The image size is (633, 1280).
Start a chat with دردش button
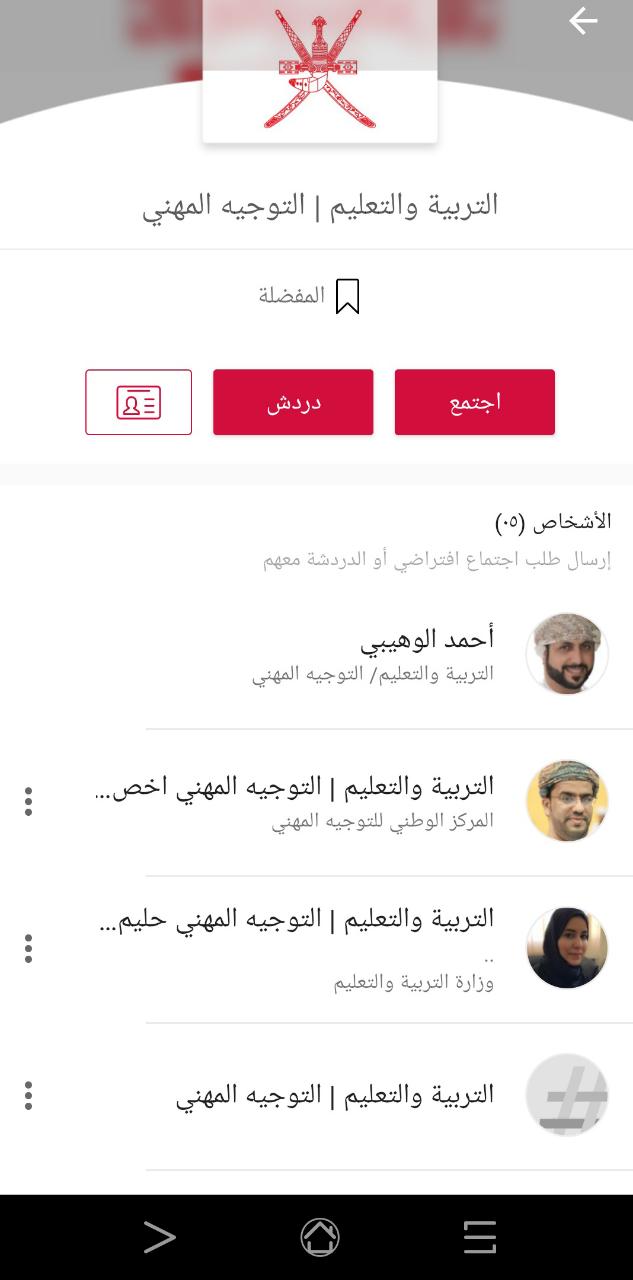(292, 402)
